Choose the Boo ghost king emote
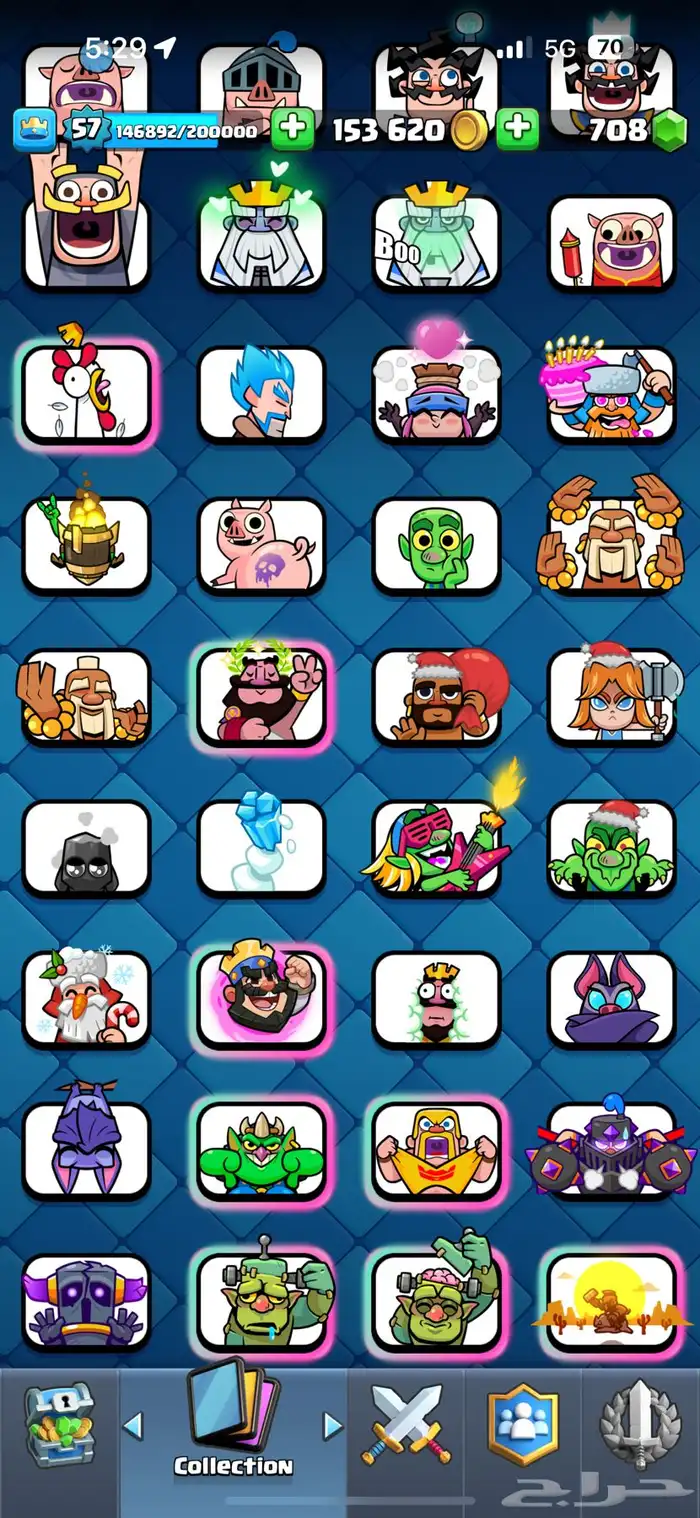Image resolution: width=700 pixels, height=1518 pixels. (x=436, y=242)
